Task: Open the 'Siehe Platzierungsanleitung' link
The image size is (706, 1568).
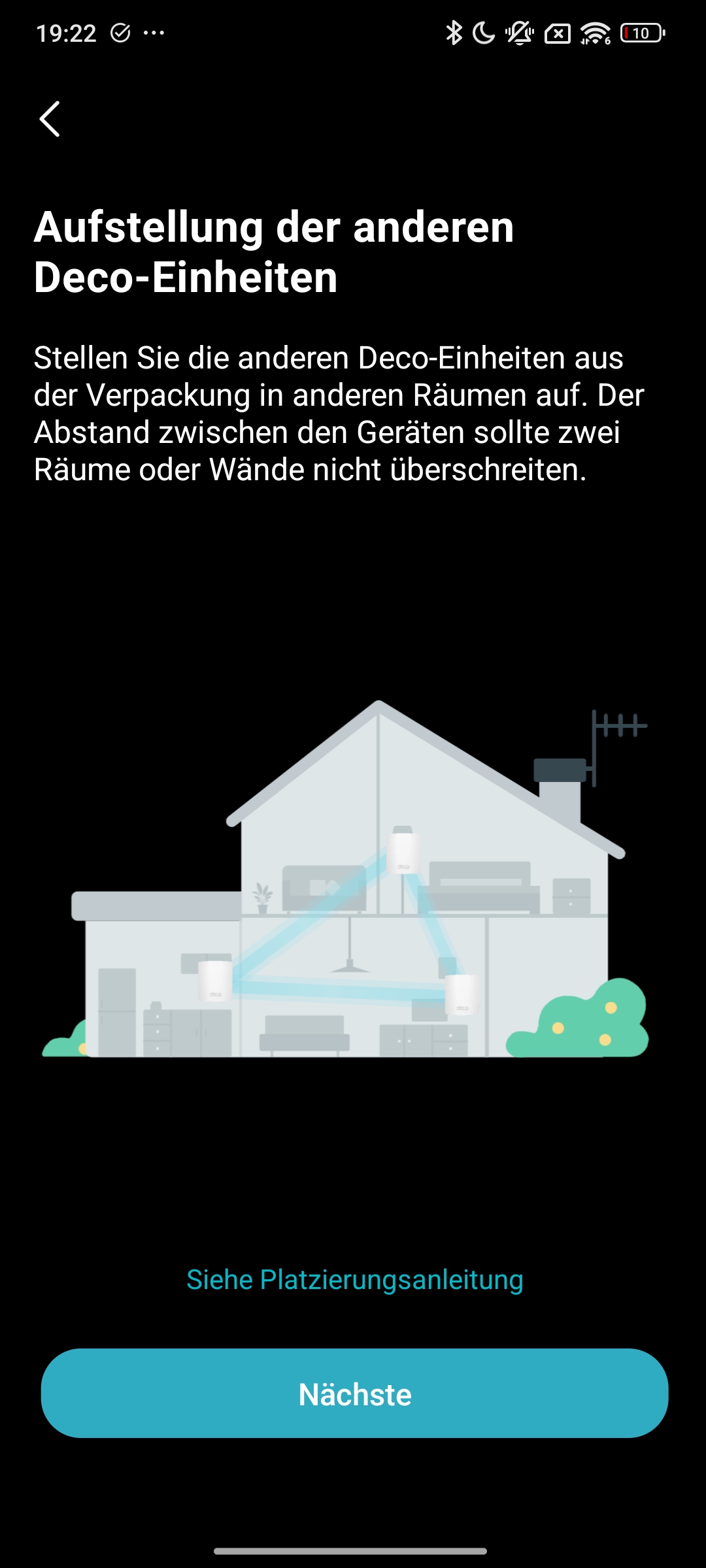Action: (354, 1280)
